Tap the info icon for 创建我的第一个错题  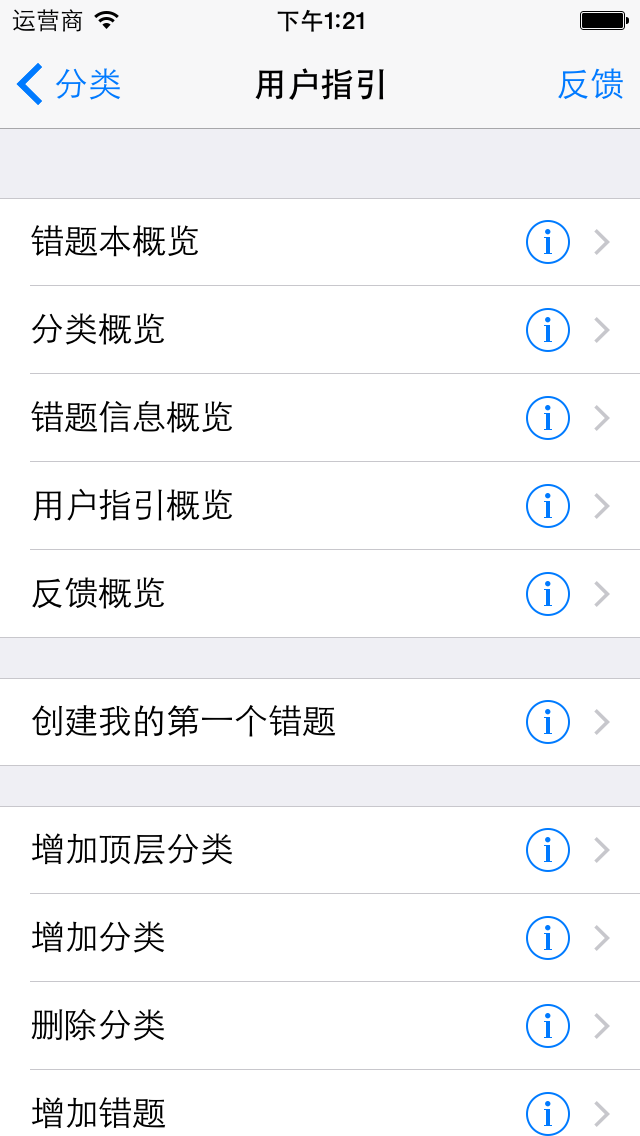[x=547, y=722]
